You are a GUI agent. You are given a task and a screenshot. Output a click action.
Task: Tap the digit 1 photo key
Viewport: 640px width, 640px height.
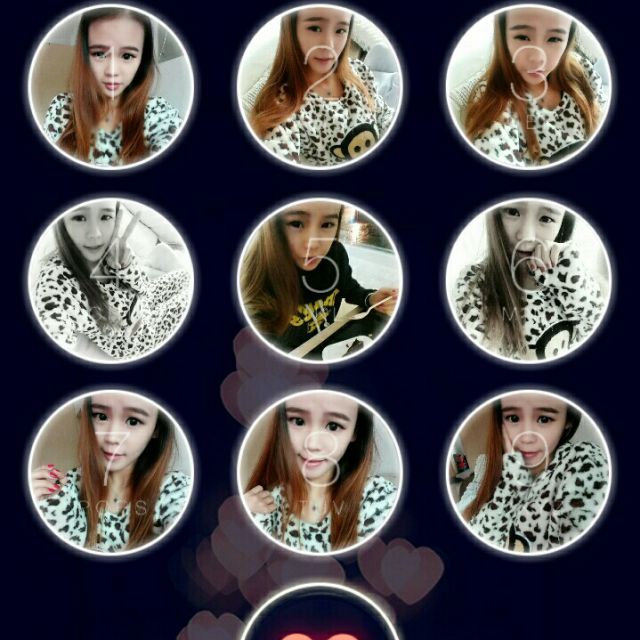[111, 87]
